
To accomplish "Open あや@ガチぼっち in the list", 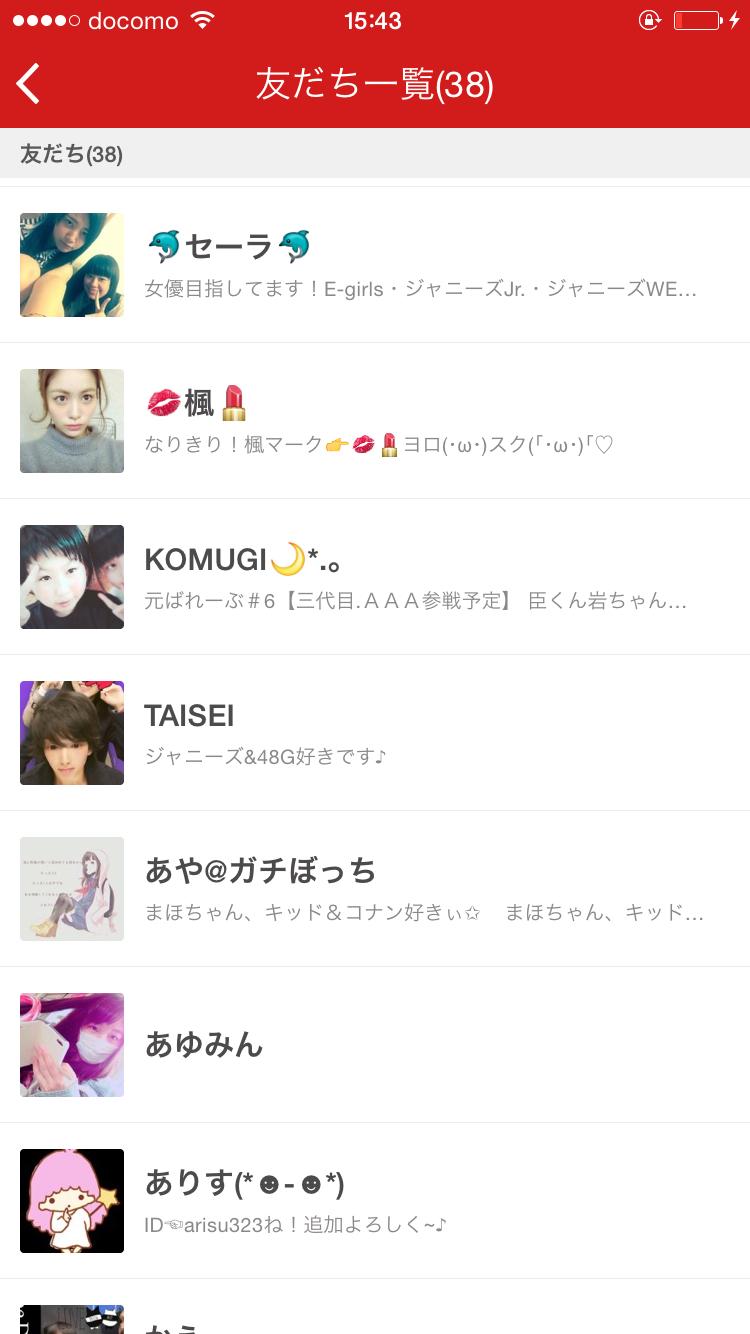I will (x=375, y=889).
